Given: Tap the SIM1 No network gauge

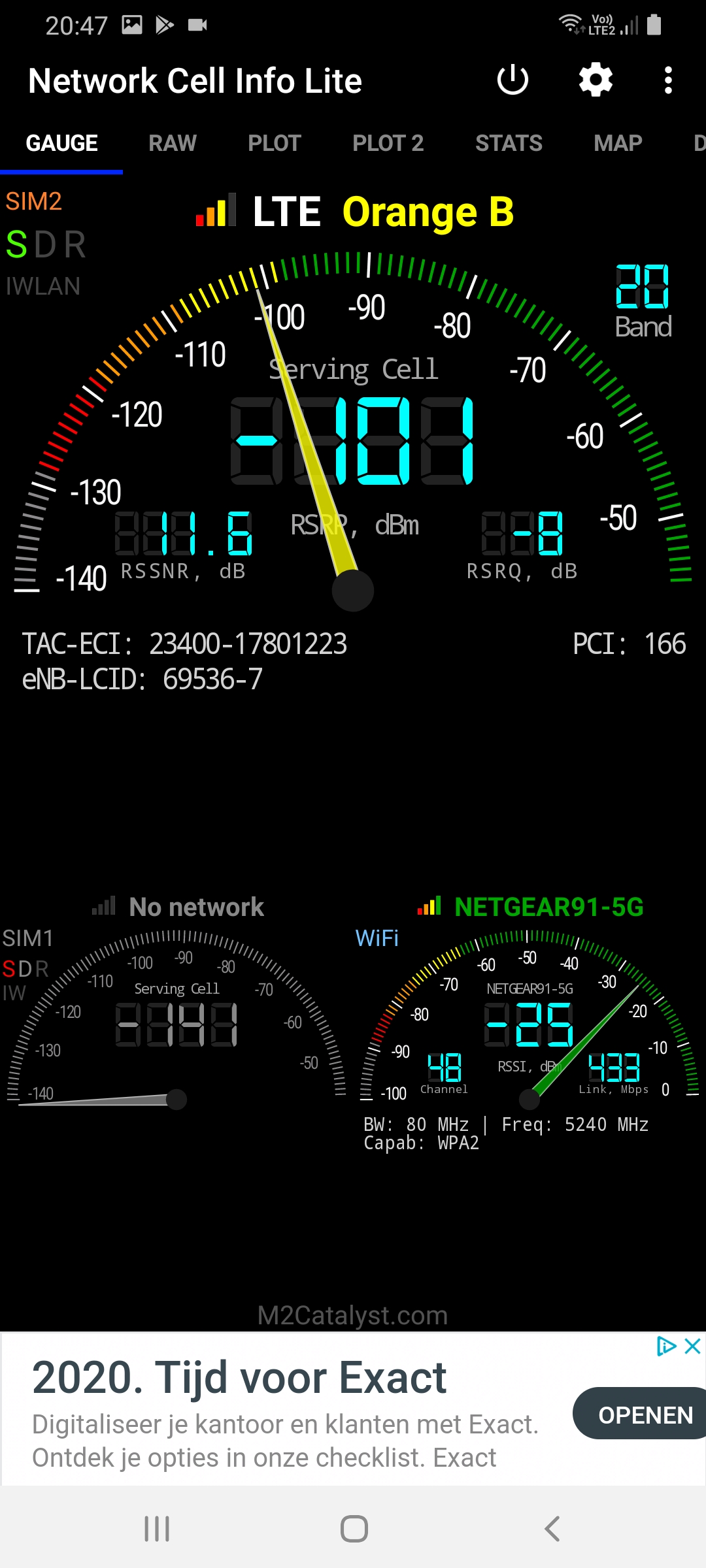Looking at the screenshot, I should click(x=176, y=1019).
